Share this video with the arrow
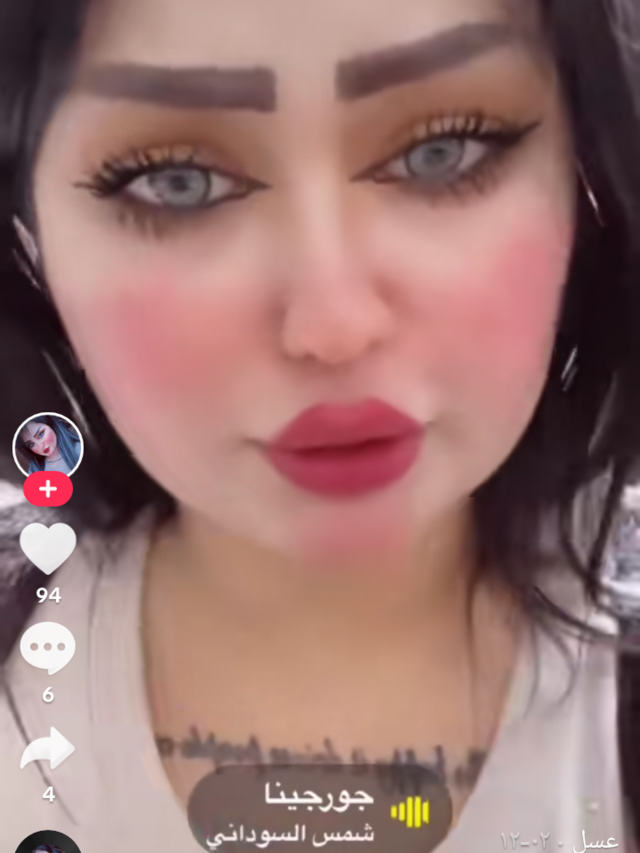 pyautogui.click(x=47, y=749)
